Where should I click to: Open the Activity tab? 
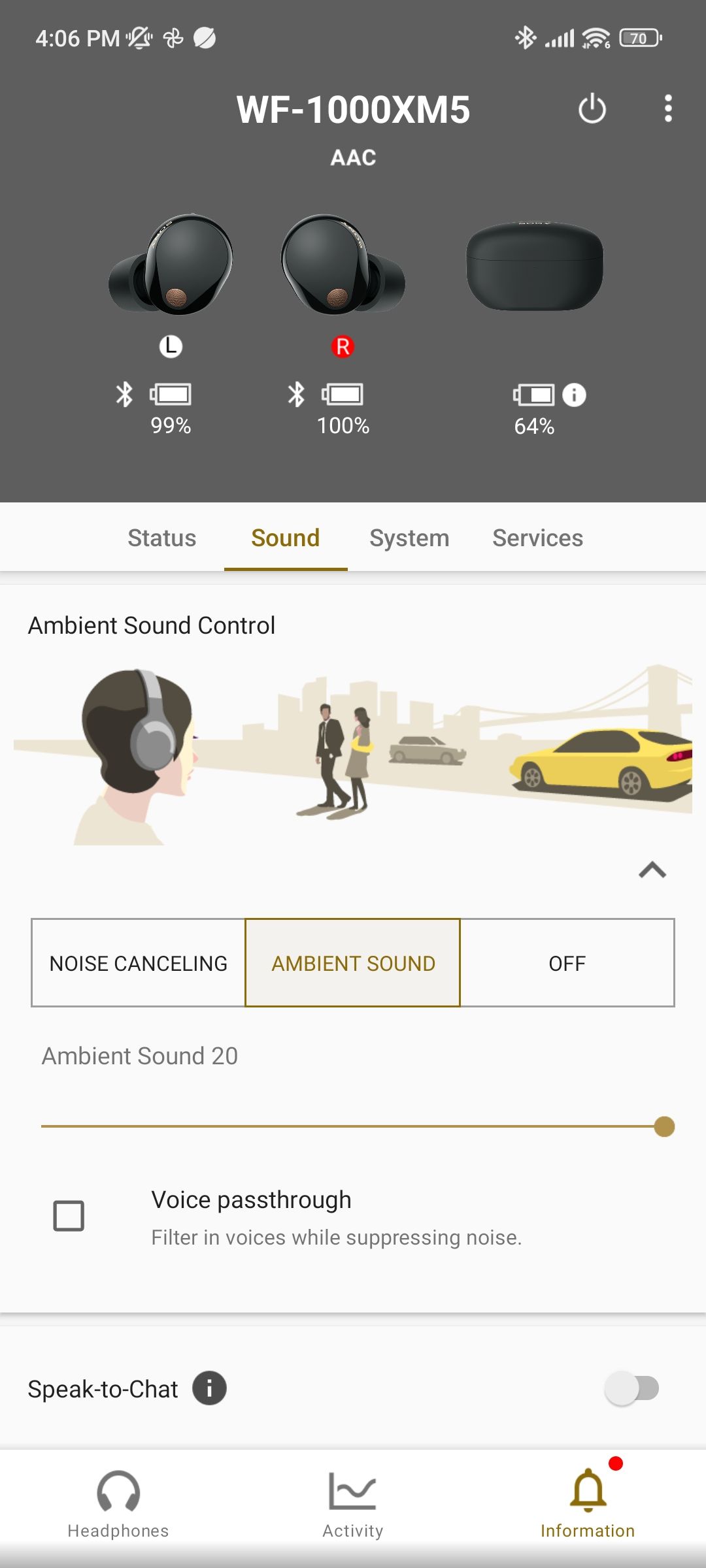coord(353,1504)
